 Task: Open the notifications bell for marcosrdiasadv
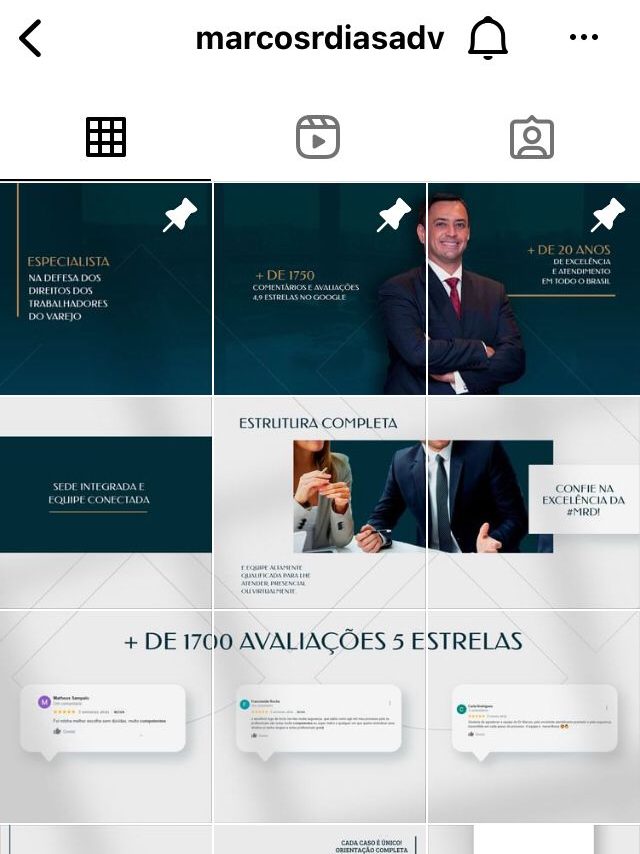tap(488, 39)
